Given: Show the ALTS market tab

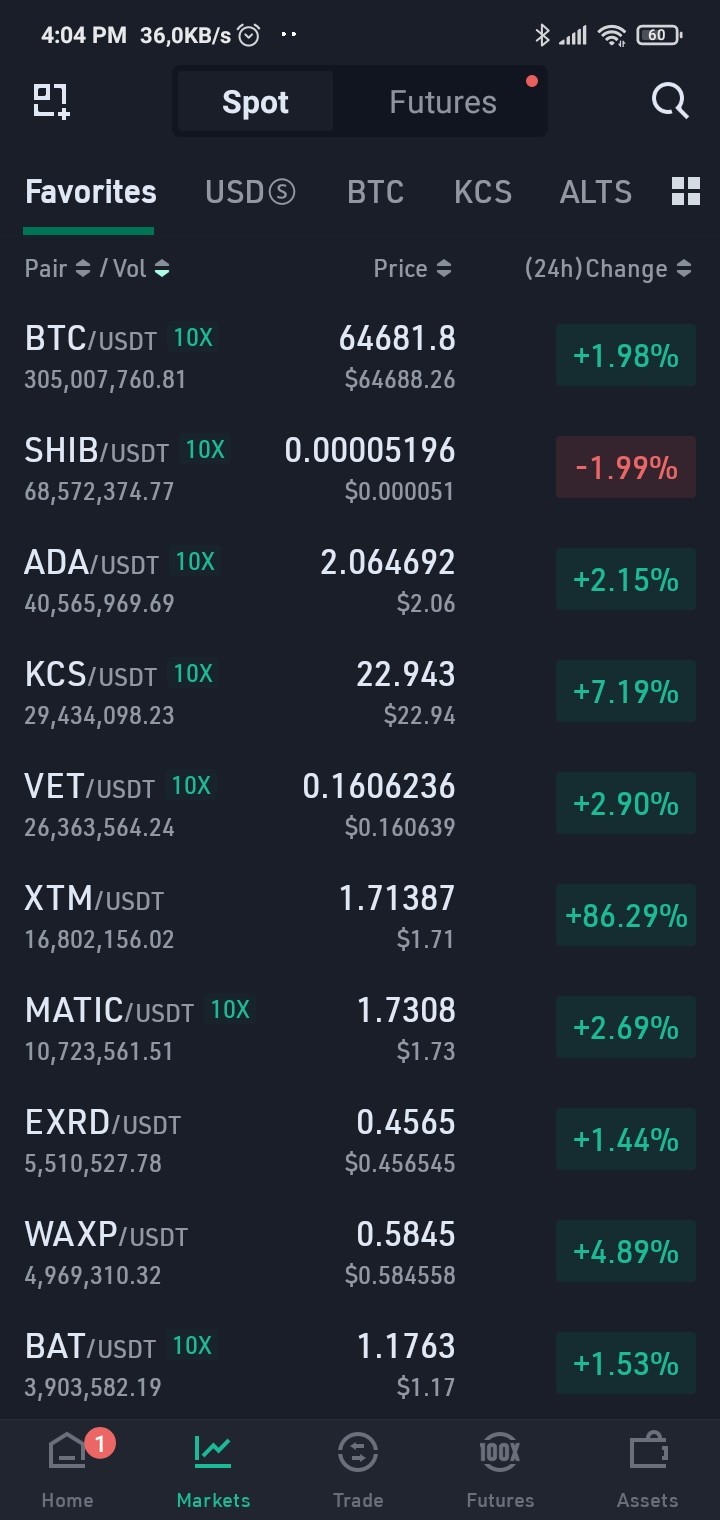Looking at the screenshot, I should point(596,192).
